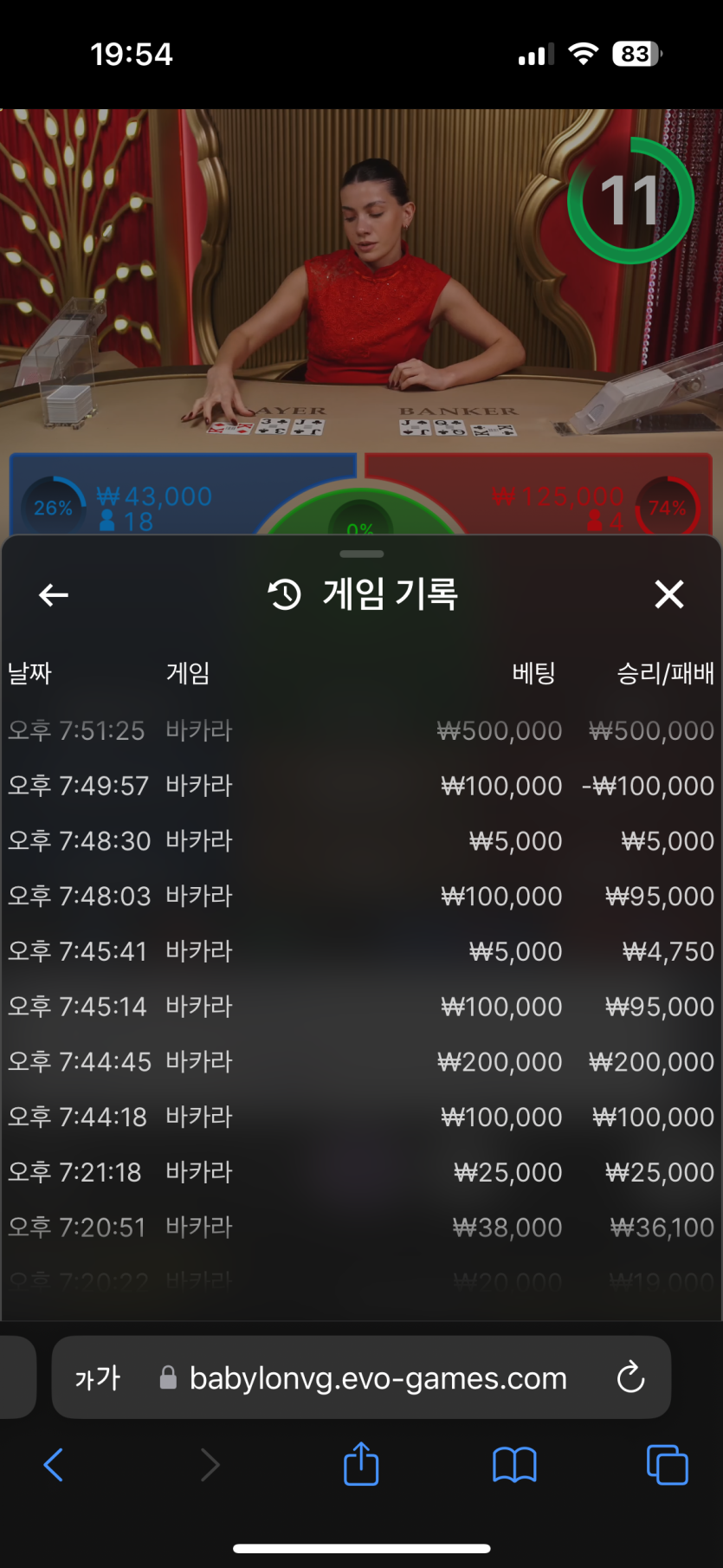Select the 오후 7:48:03 game entry
Screen dimensions: 723x1568
coord(360,897)
